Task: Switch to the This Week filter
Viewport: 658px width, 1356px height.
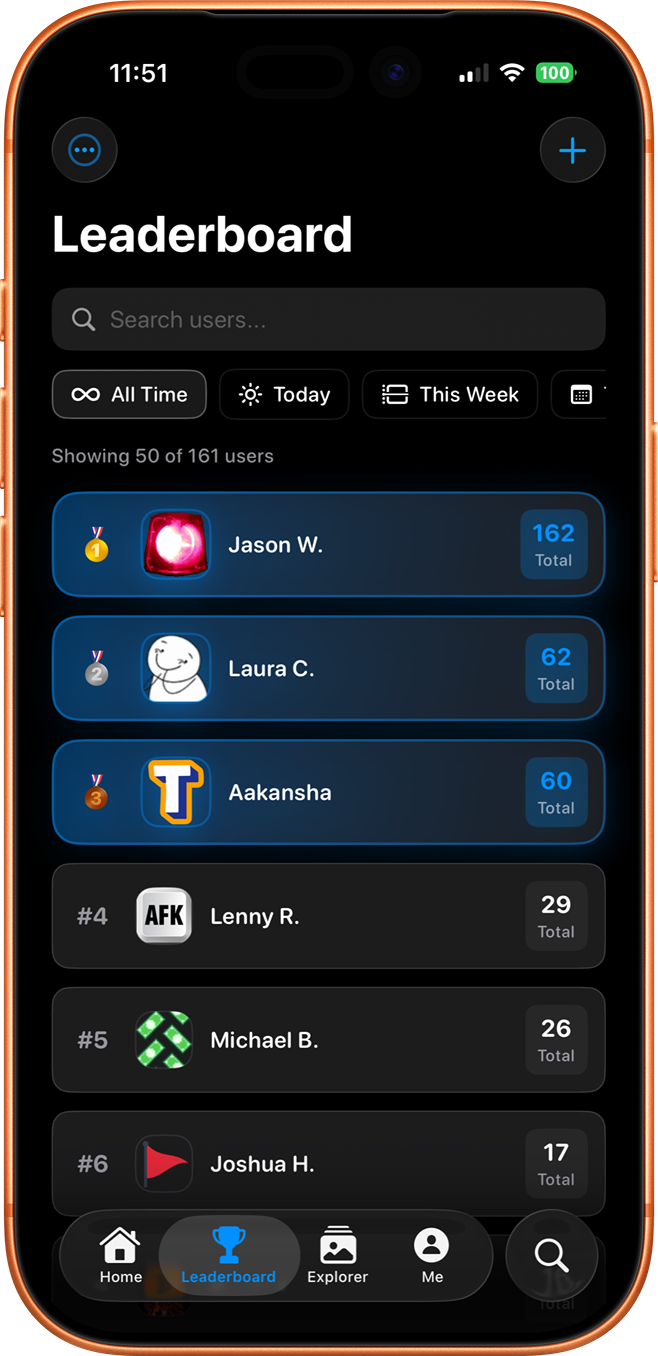Action: point(450,394)
